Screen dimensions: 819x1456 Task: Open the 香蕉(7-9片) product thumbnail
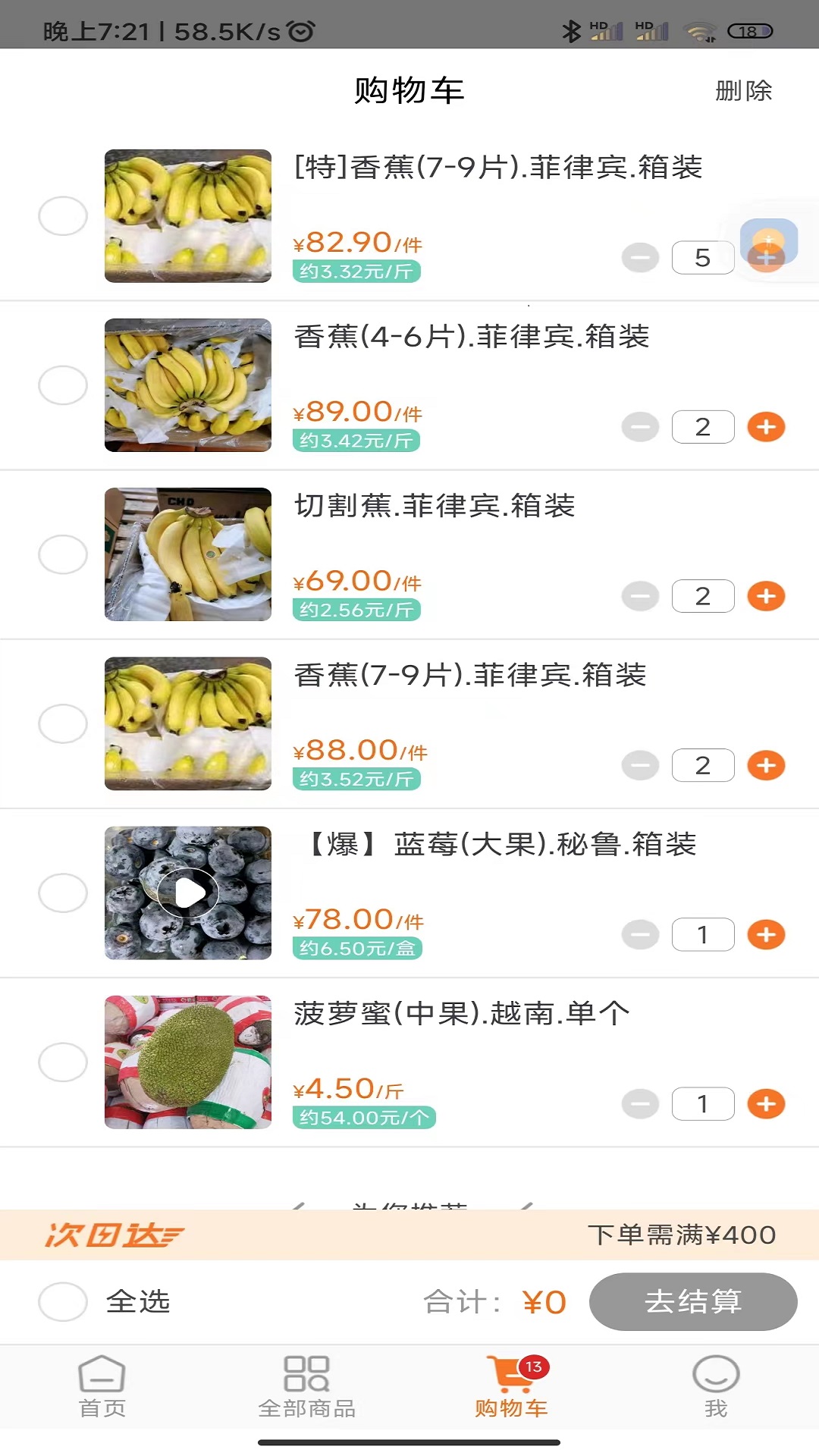pos(187,724)
